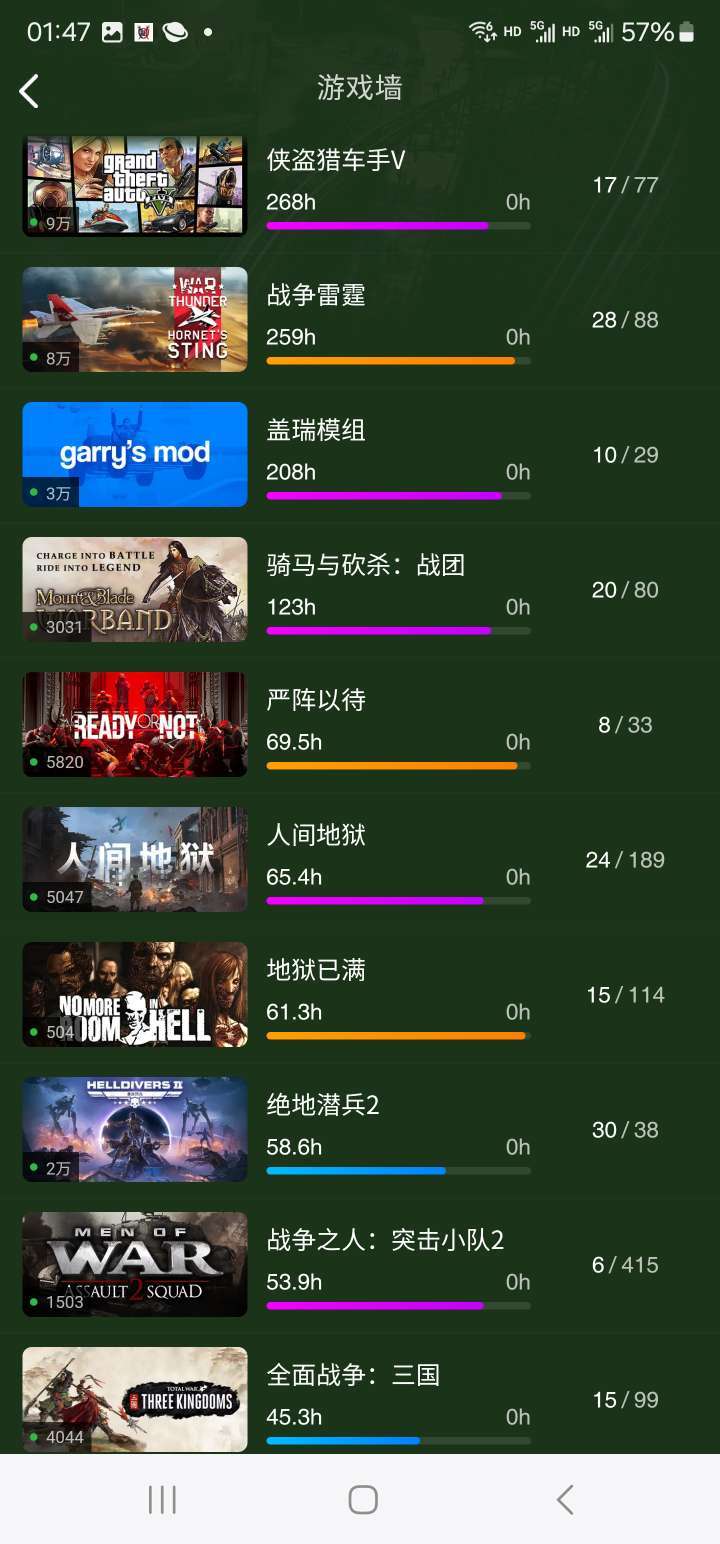Screen dimensions: 720x1544
Task: Open the 人间地狱 game row
Action: [360, 860]
